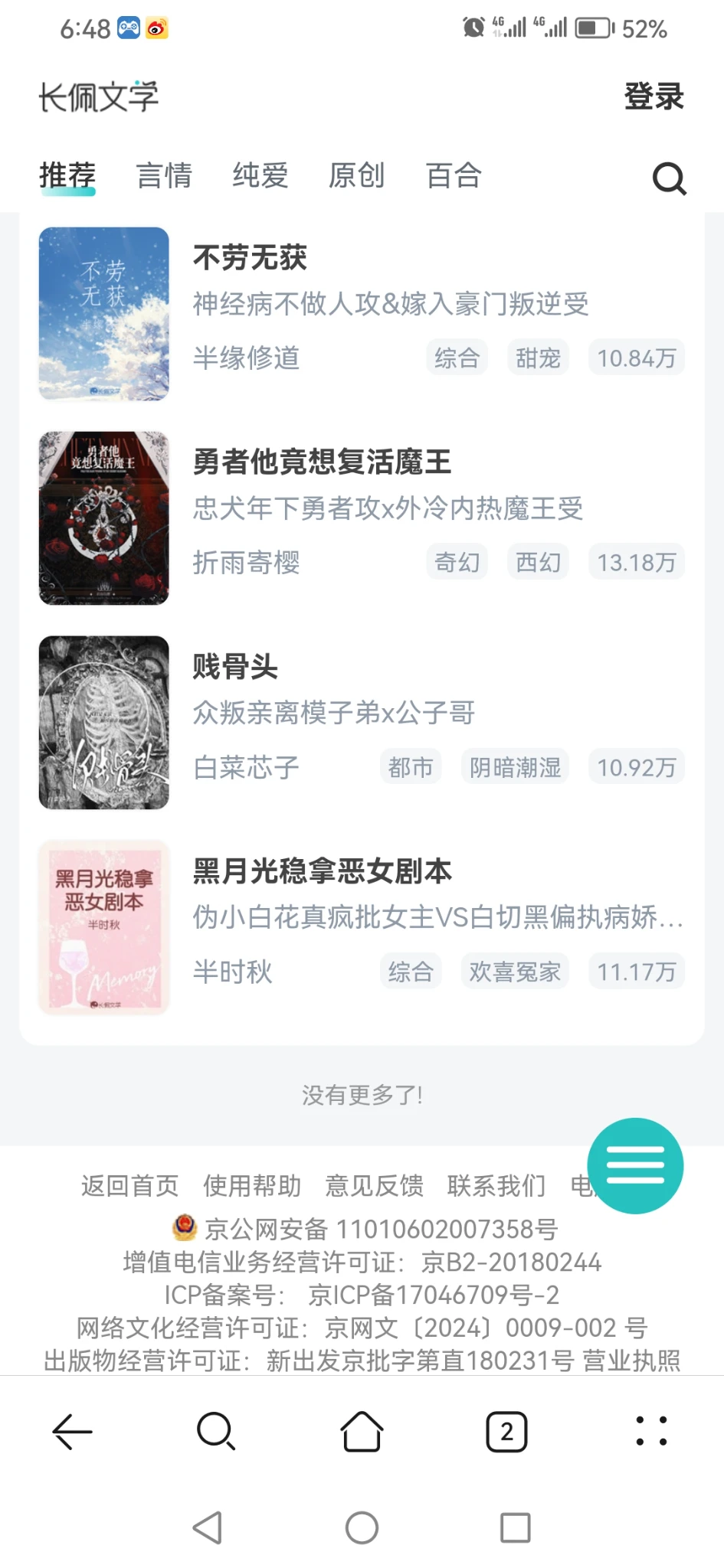Image resolution: width=724 pixels, height=1568 pixels.
Task: Show the browser's open tabs counter
Action: tap(506, 1431)
